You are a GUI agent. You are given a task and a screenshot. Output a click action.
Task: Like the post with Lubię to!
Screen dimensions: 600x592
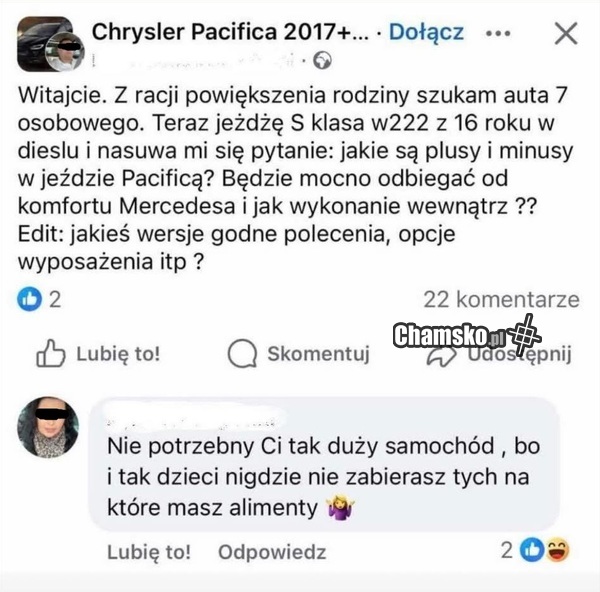(x=98, y=353)
